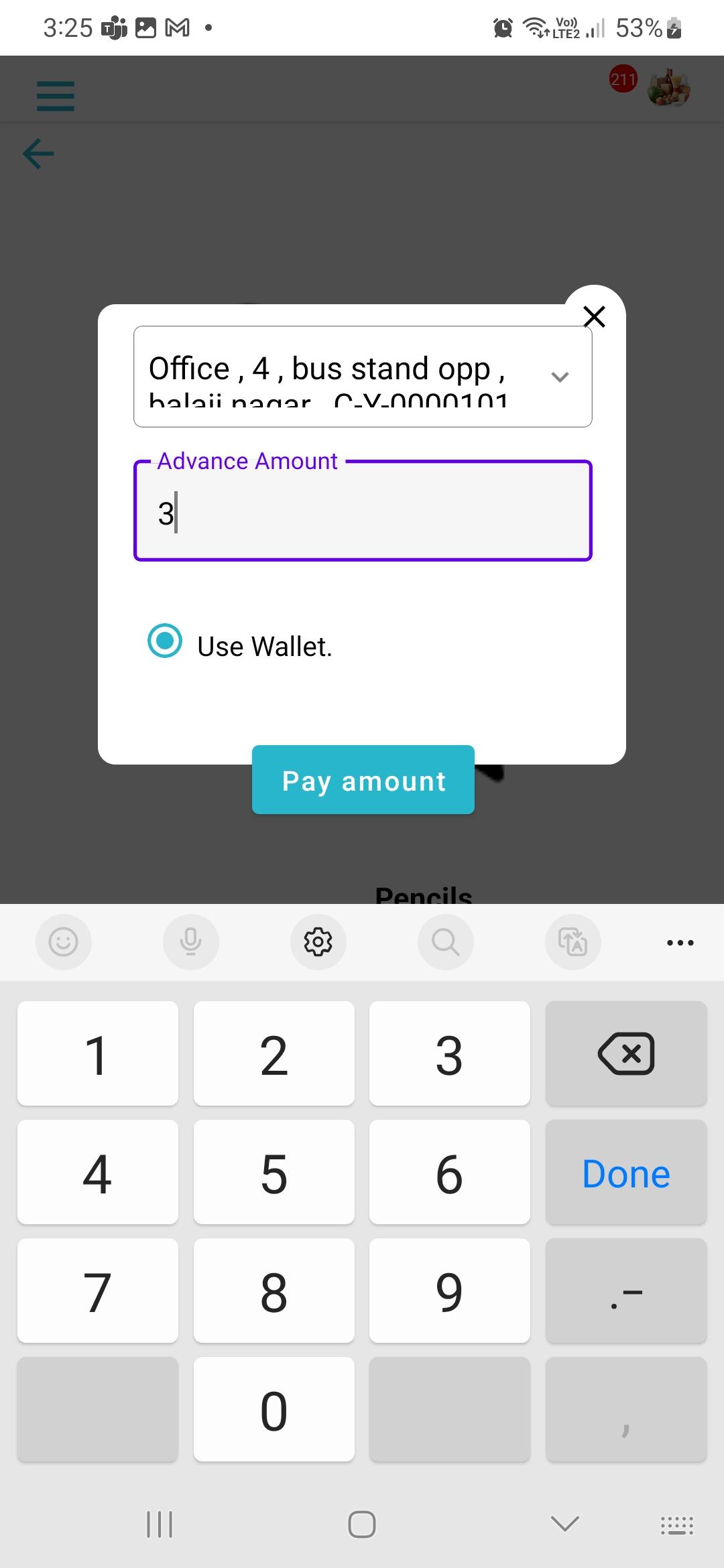Delete a digit with the backspace key
The width and height of the screenshot is (724, 1568).
[626, 1053]
